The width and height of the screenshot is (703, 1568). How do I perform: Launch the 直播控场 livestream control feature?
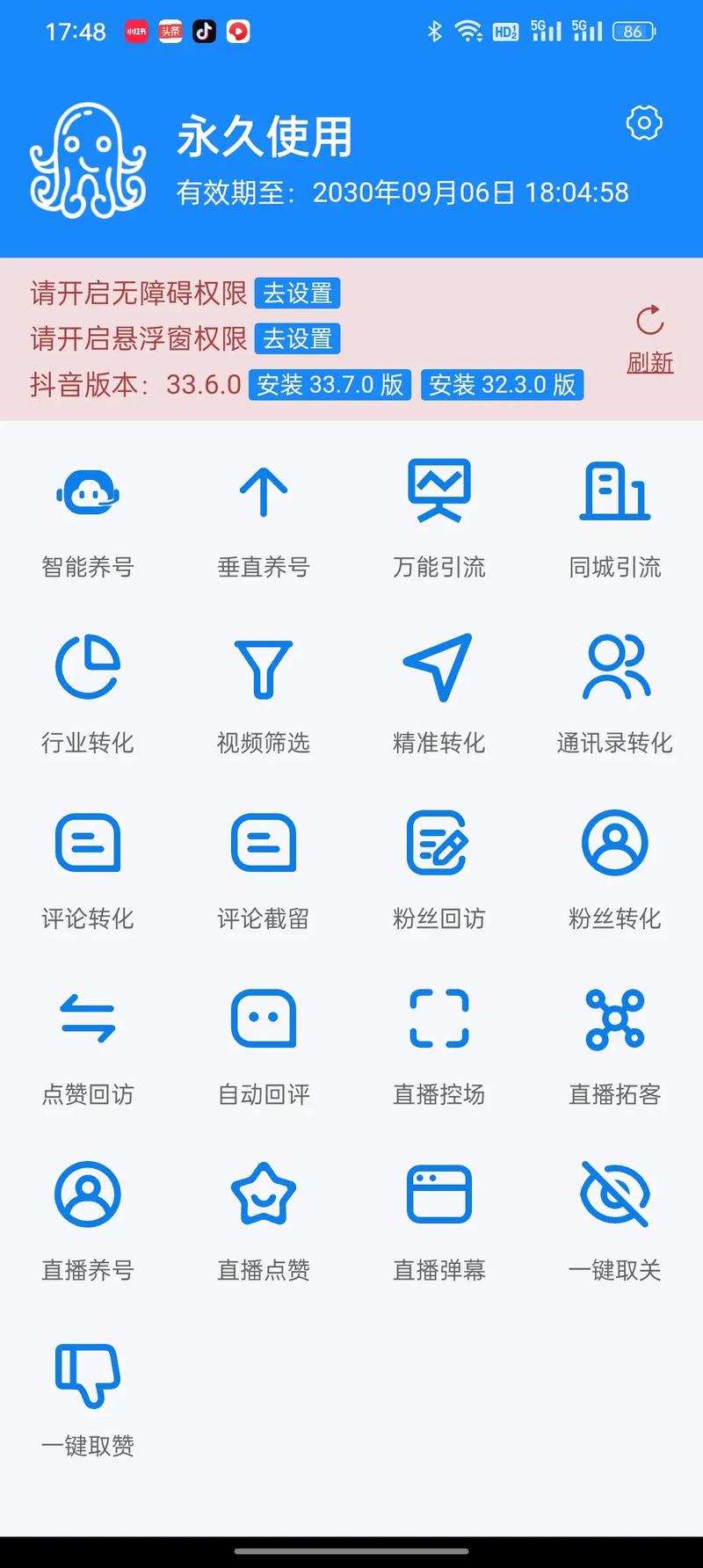pyautogui.click(x=438, y=1046)
